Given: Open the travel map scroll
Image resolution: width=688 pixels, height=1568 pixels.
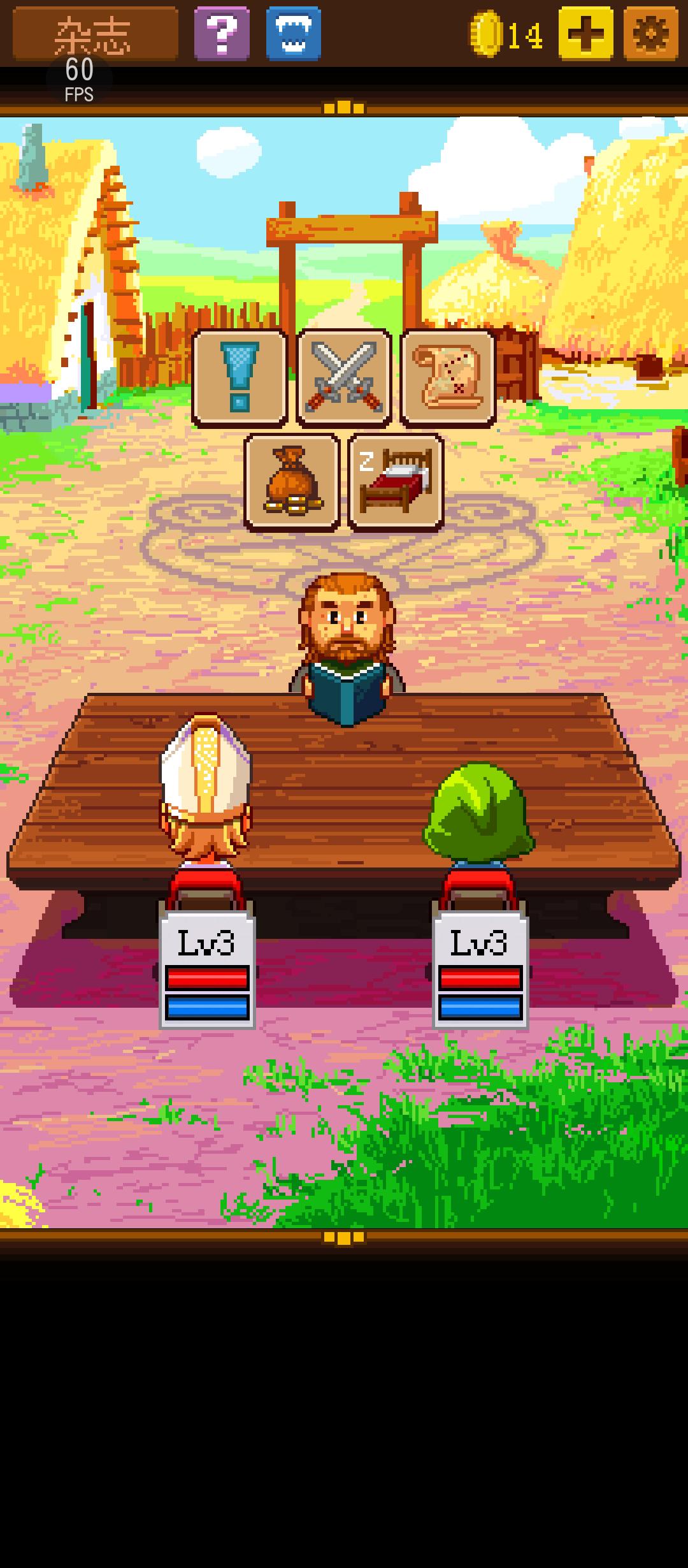Looking at the screenshot, I should (x=448, y=377).
